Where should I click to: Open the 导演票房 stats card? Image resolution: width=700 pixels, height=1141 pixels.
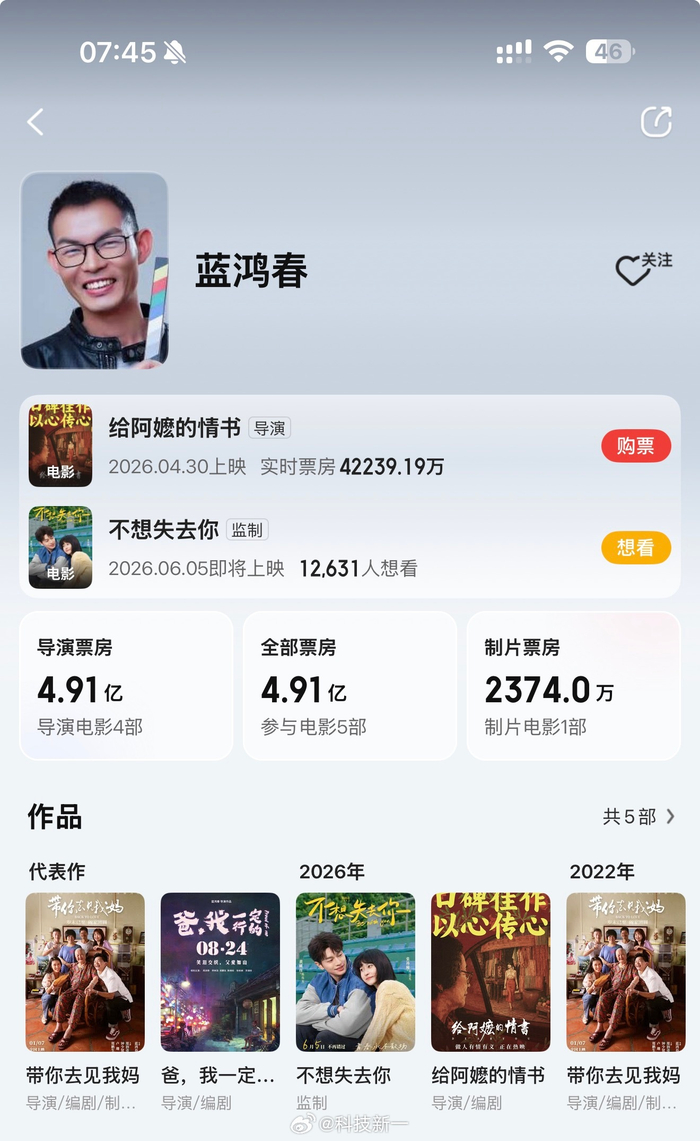126,685
